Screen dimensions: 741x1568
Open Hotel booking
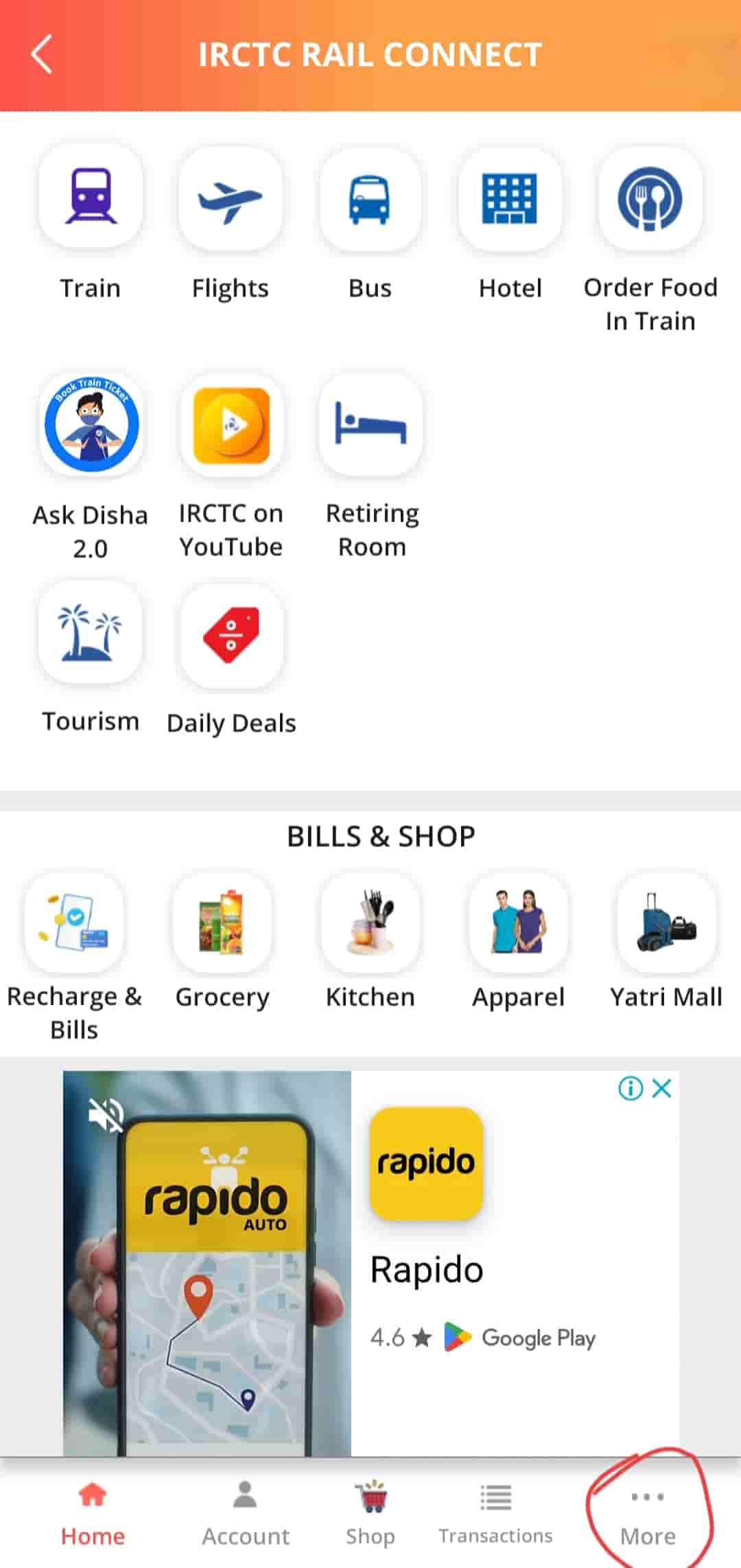(510, 199)
